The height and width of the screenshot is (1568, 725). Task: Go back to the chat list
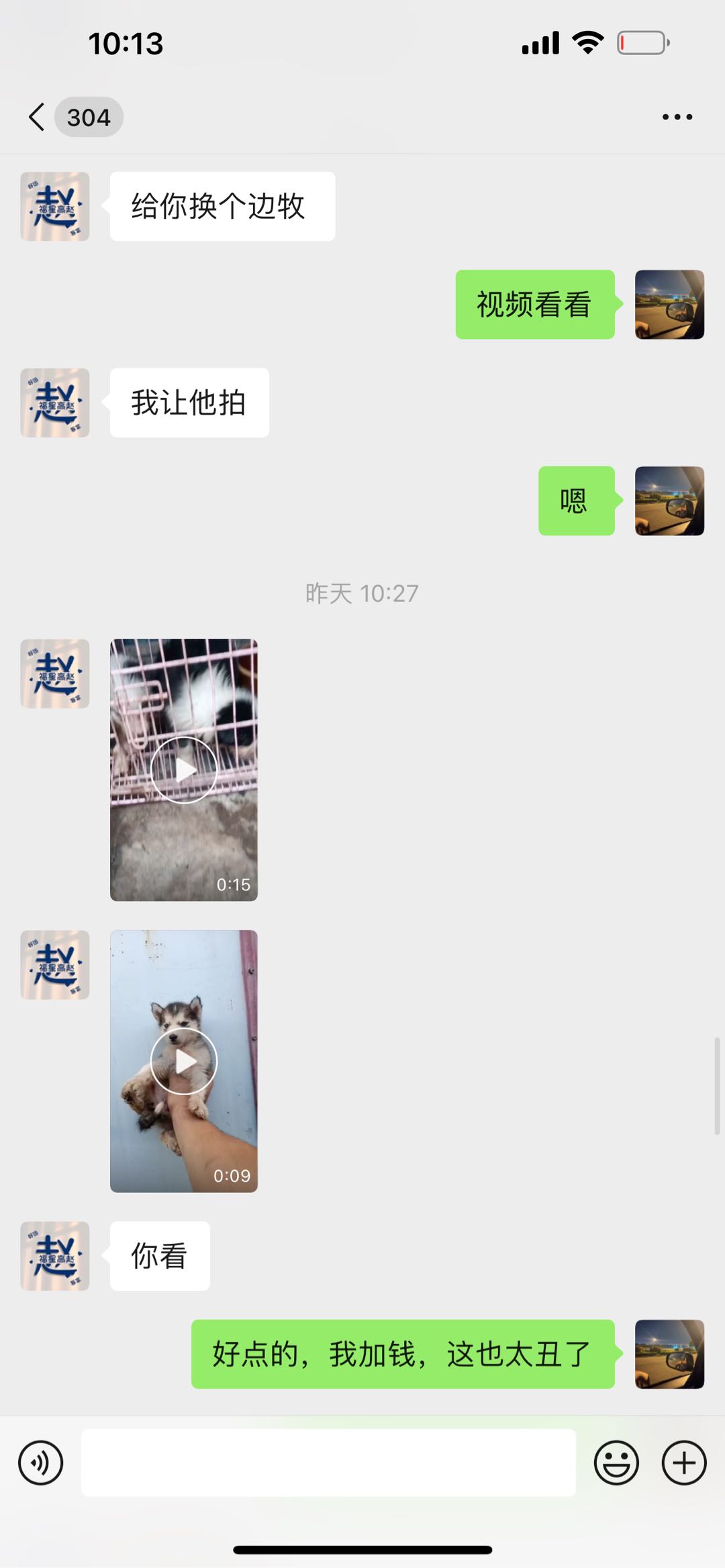pos(38,117)
